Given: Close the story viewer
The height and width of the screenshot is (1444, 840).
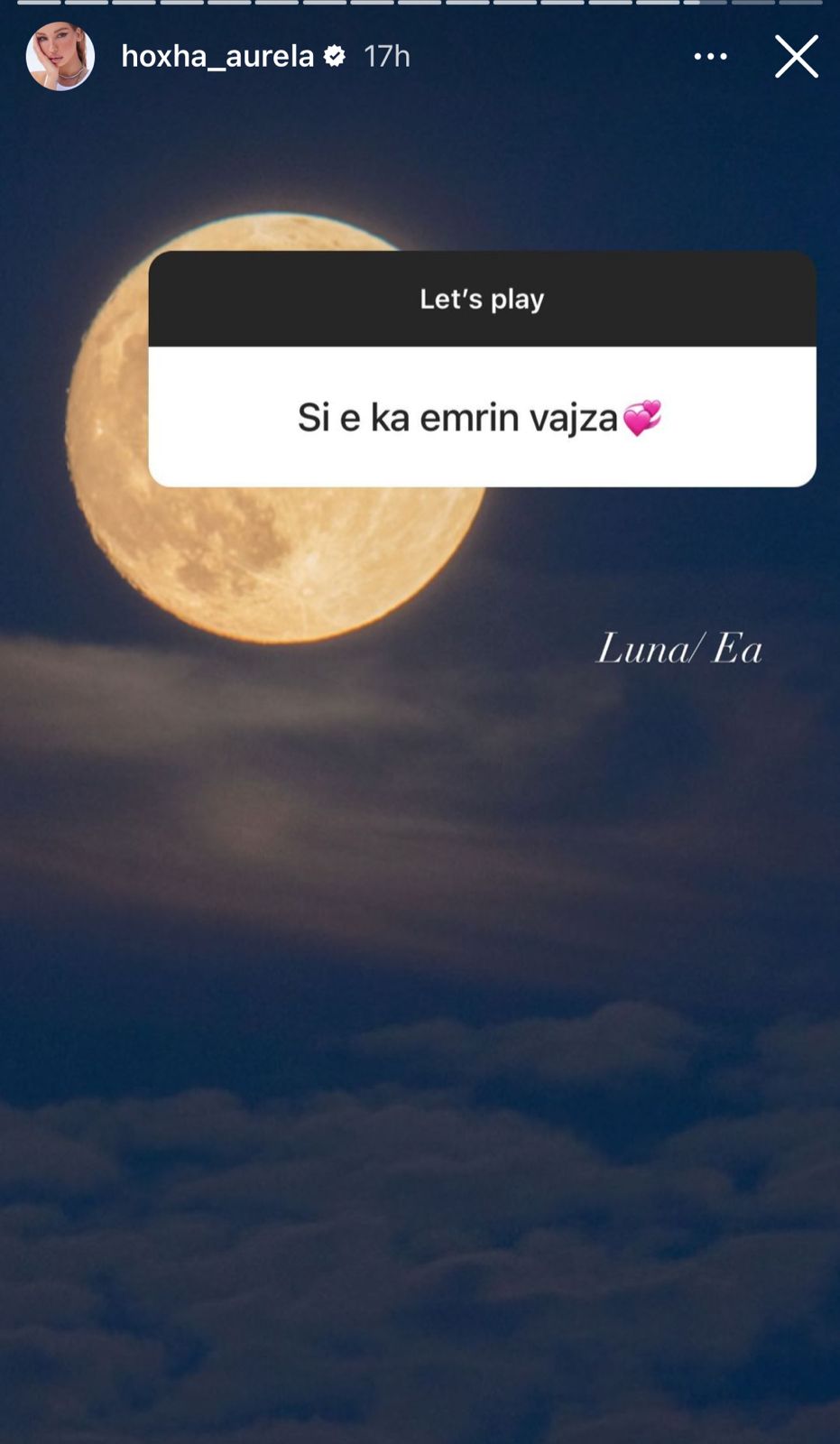Looking at the screenshot, I should pyautogui.click(x=796, y=57).
